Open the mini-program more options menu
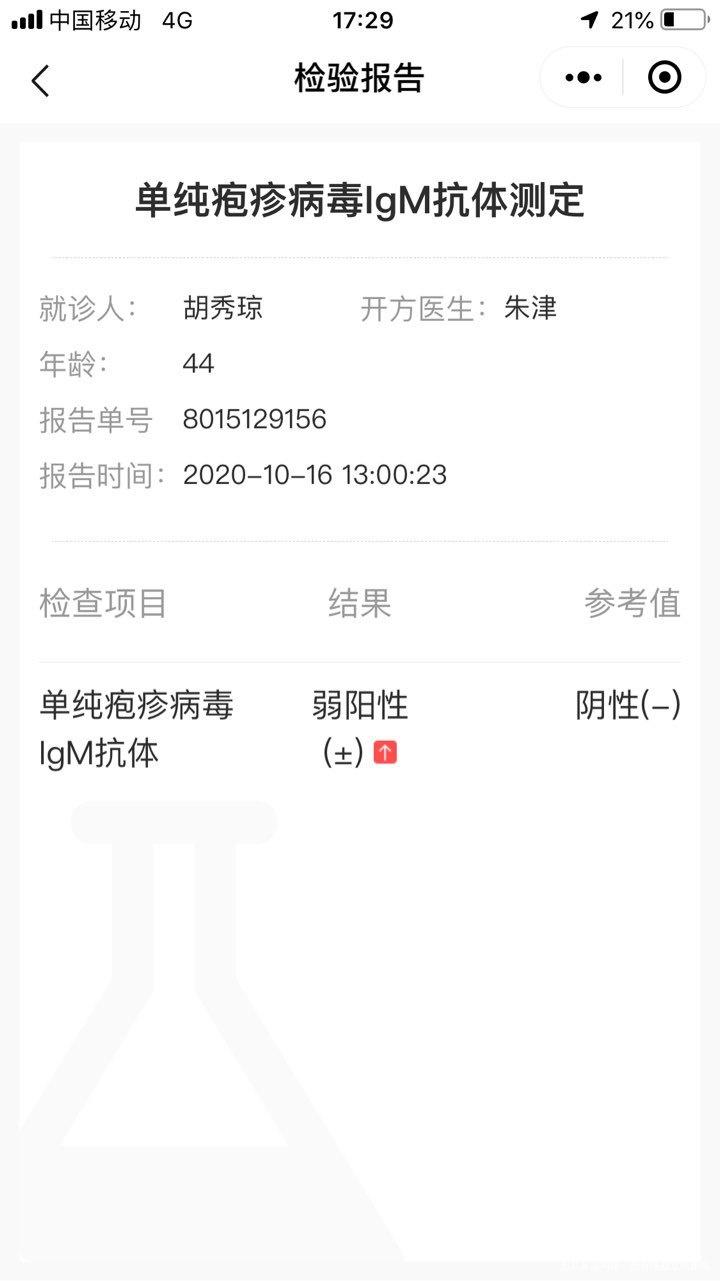Screen dimensions: 720x1281 pyautogui.click(x=583, y=77)
